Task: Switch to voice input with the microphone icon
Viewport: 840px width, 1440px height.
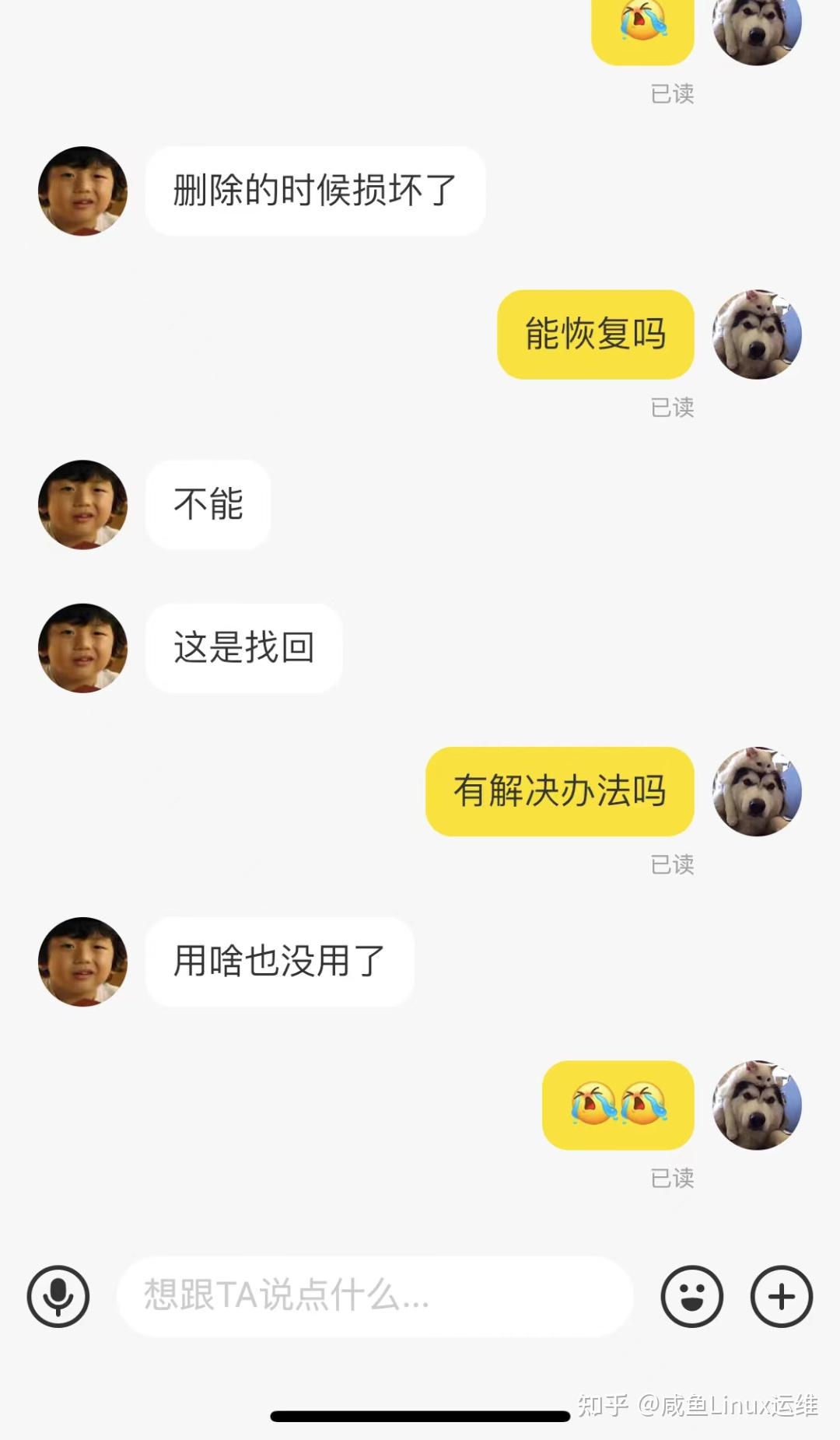Action: (x=58, y=1296)
